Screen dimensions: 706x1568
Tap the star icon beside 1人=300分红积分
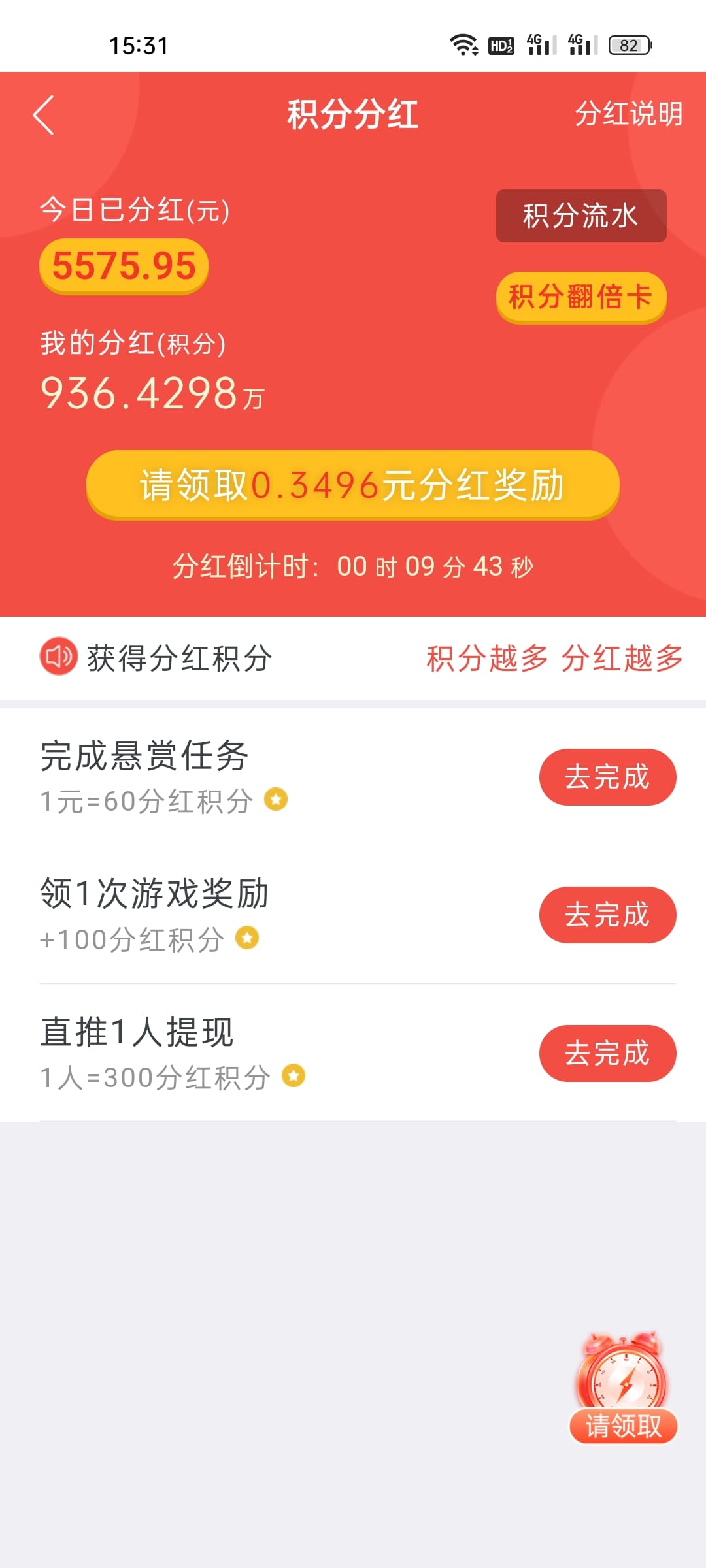(x=295, y=1077)
